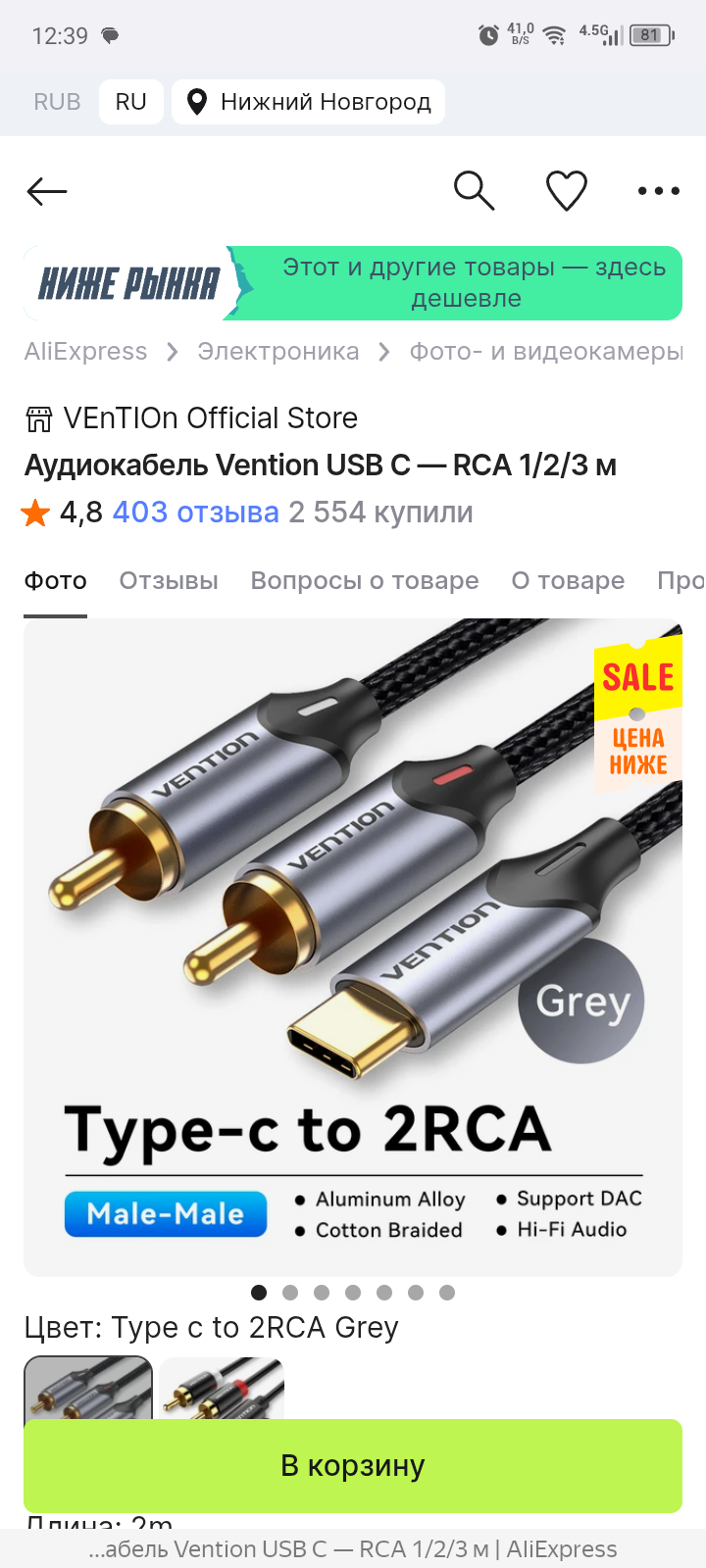The image size is (706, 1568).
Task: Go back using the arrow icon
Action: (x=46, y=191)
